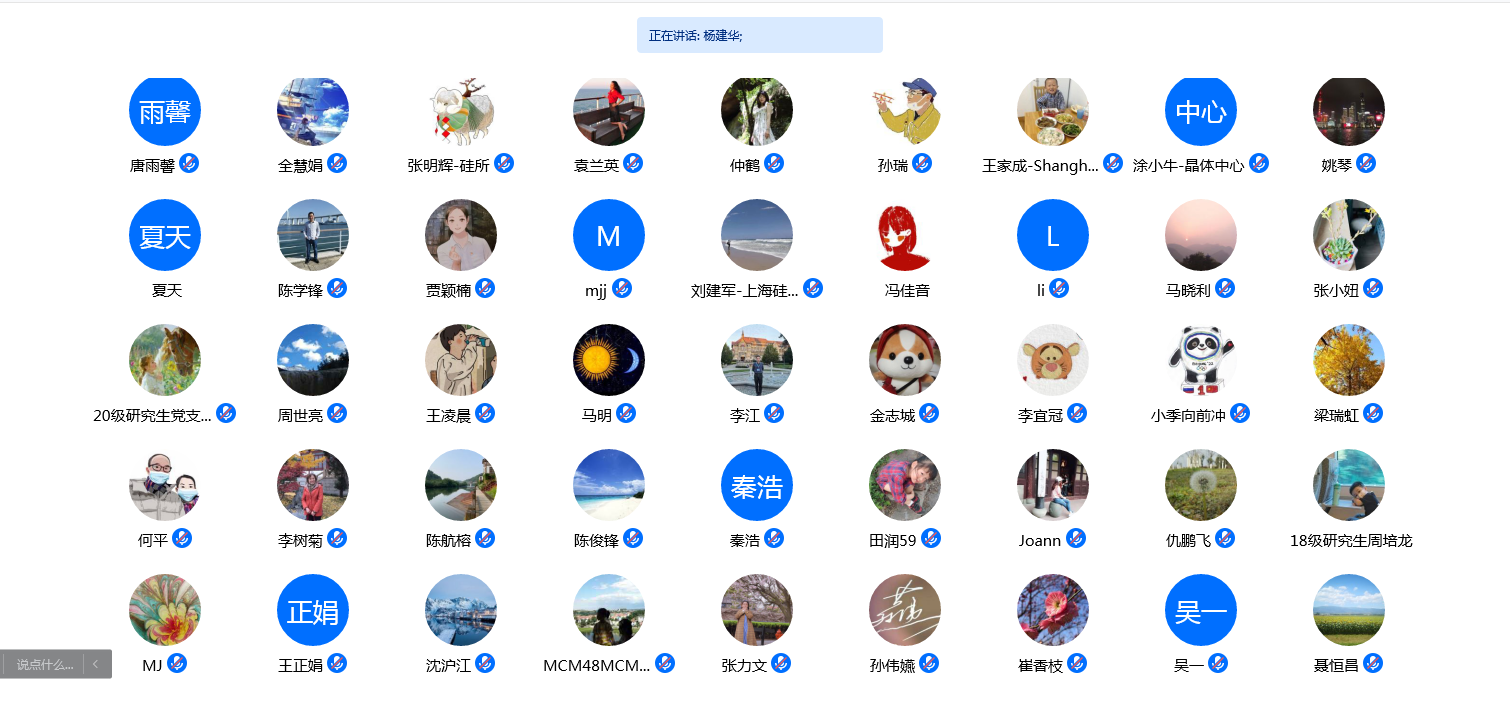
Task: Select mjj's avatar tile
Action: (x=609, y=236)
